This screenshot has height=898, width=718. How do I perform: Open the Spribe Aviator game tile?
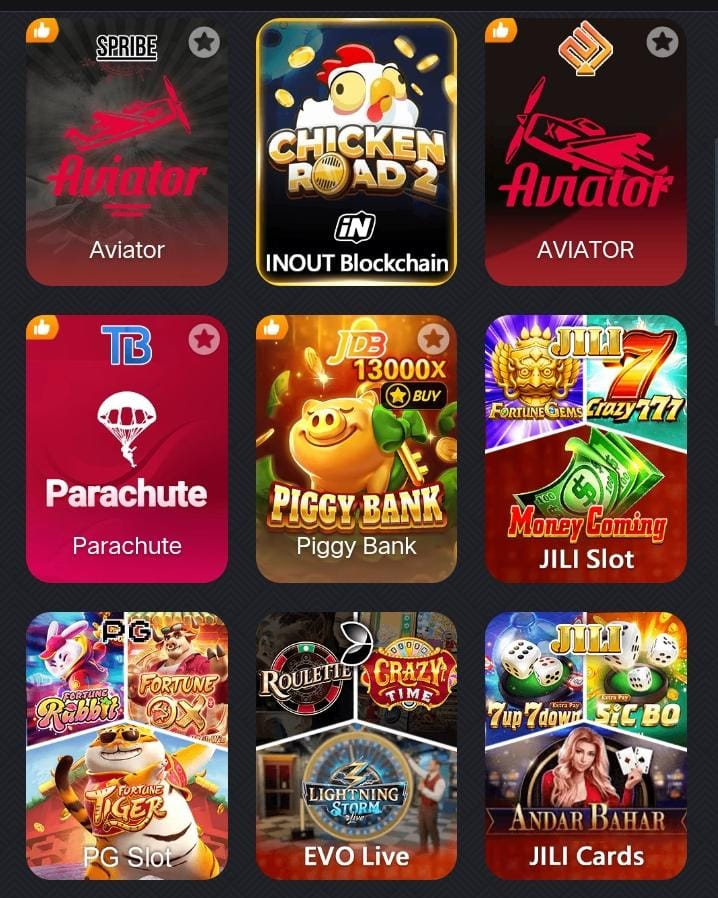click(126, 160)
